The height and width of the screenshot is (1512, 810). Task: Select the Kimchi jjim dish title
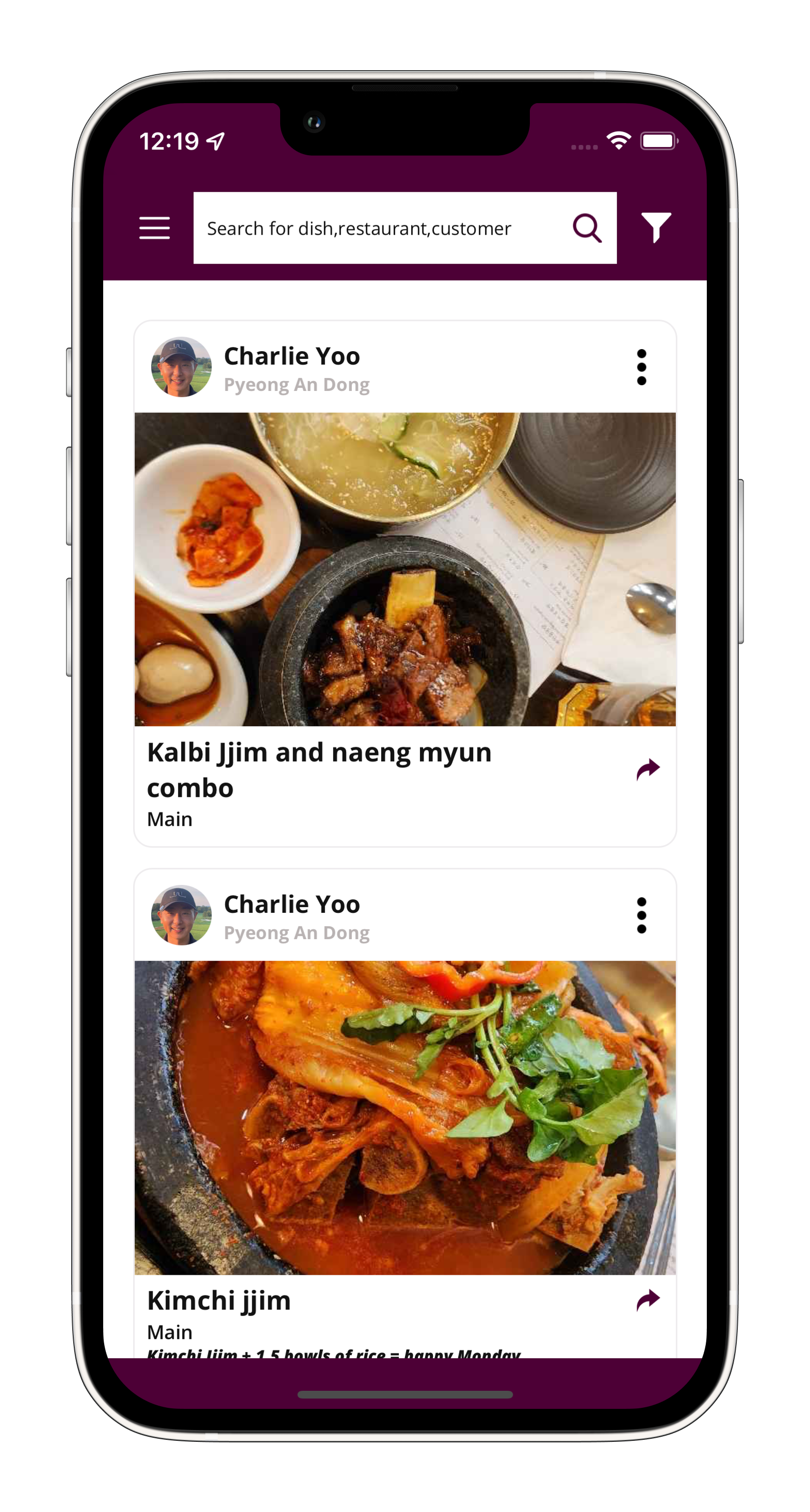(219, 1300)
